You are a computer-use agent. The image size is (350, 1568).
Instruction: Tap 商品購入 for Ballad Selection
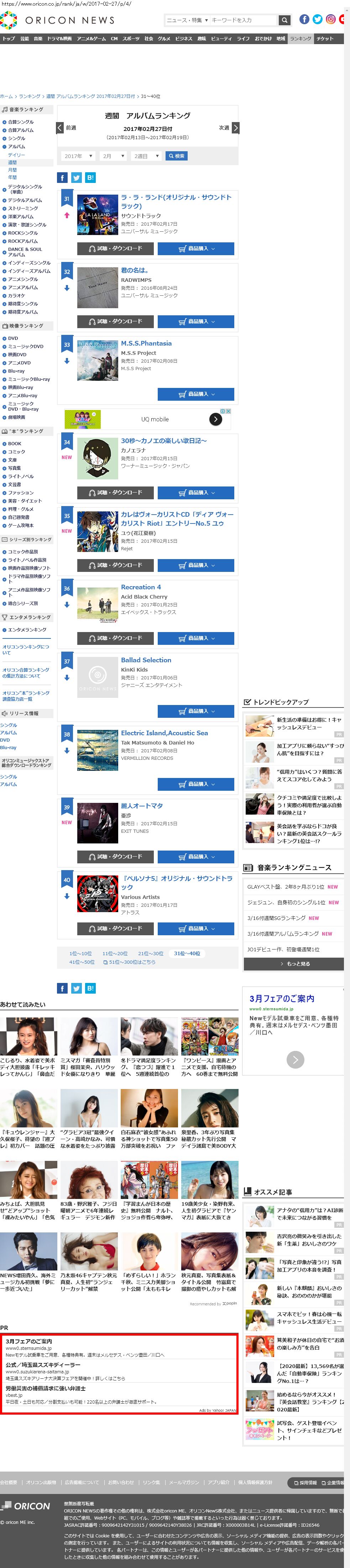tap(195, 711)
